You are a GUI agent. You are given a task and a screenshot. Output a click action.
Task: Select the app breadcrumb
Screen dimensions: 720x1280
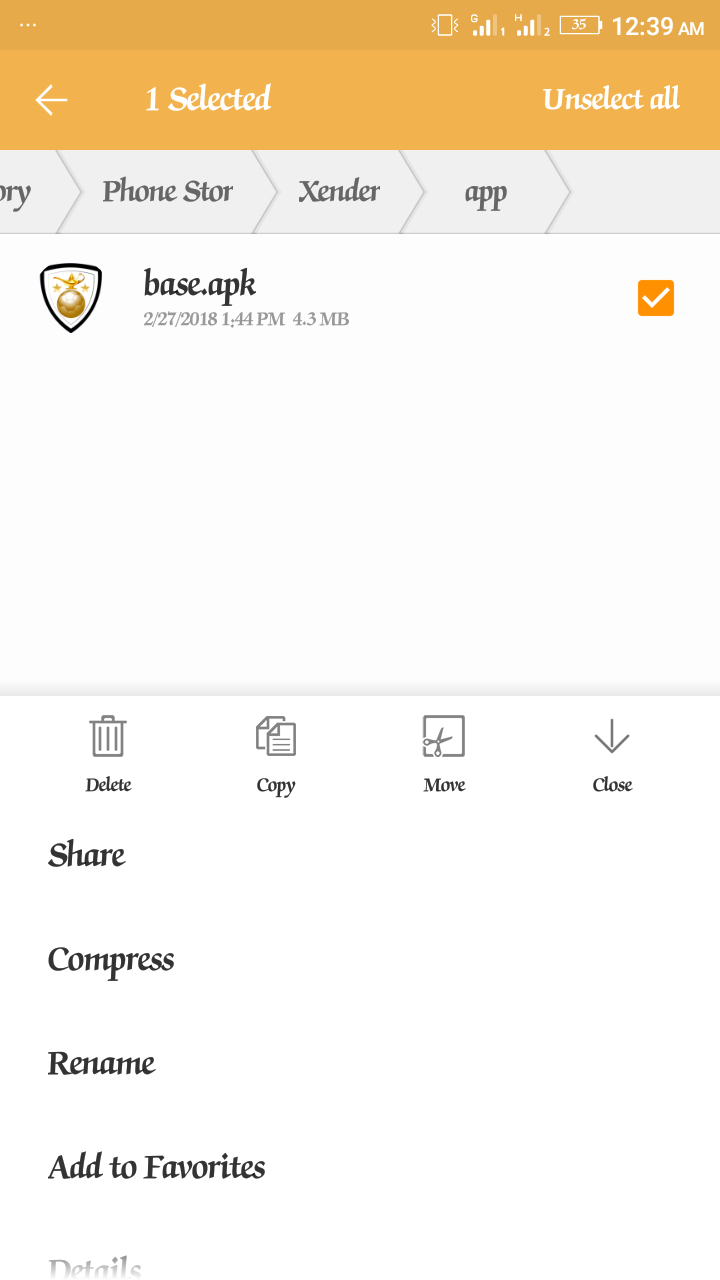tap(486, 193)
